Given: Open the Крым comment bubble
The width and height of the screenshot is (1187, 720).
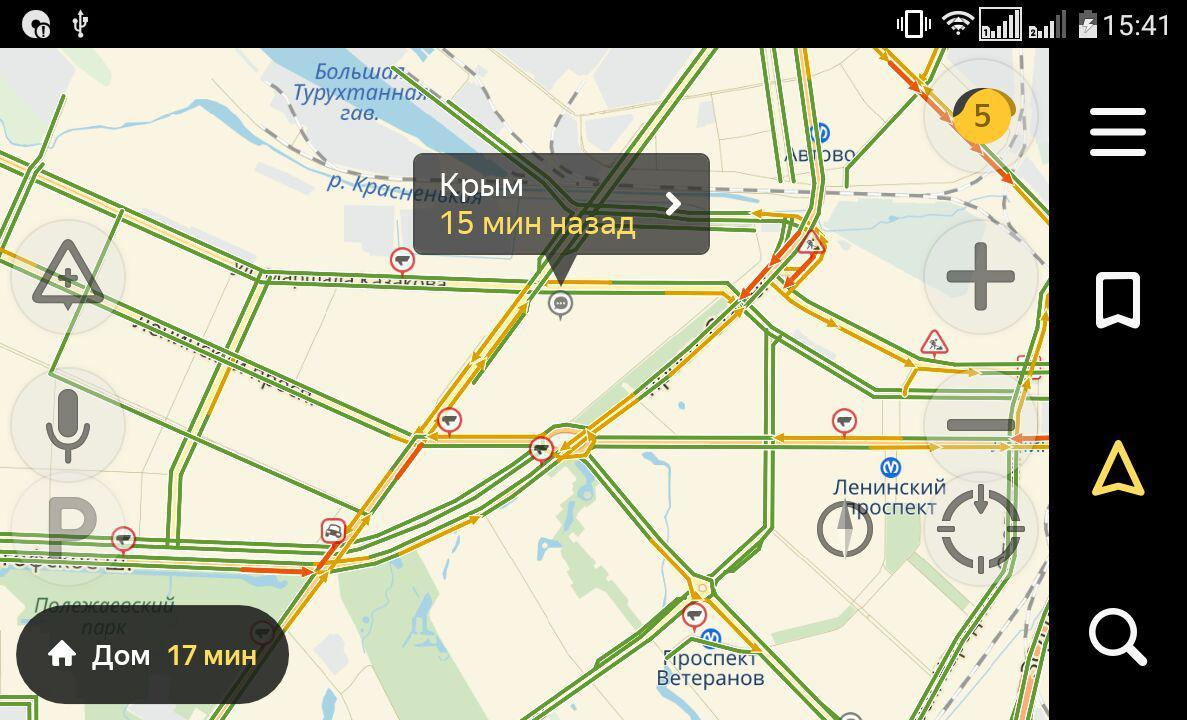Looking at the screenshot, I should coord(561,204).
